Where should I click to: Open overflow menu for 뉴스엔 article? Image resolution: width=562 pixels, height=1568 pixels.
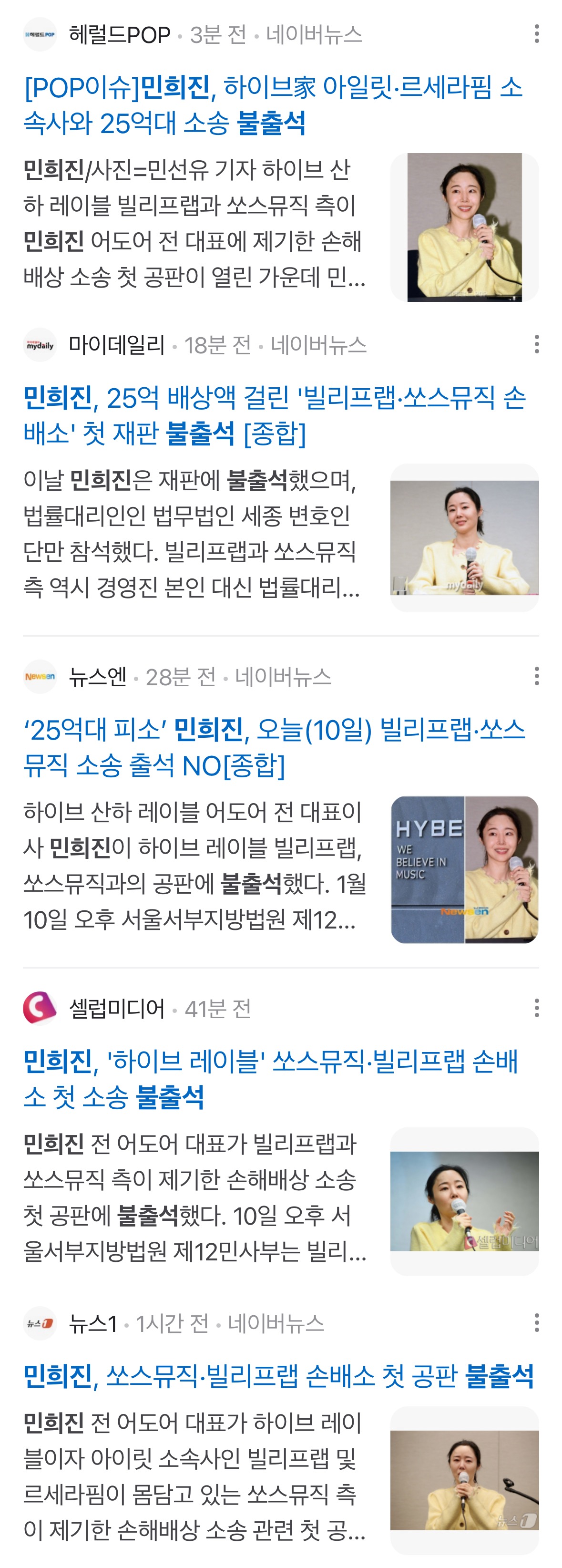click(536, 676)
